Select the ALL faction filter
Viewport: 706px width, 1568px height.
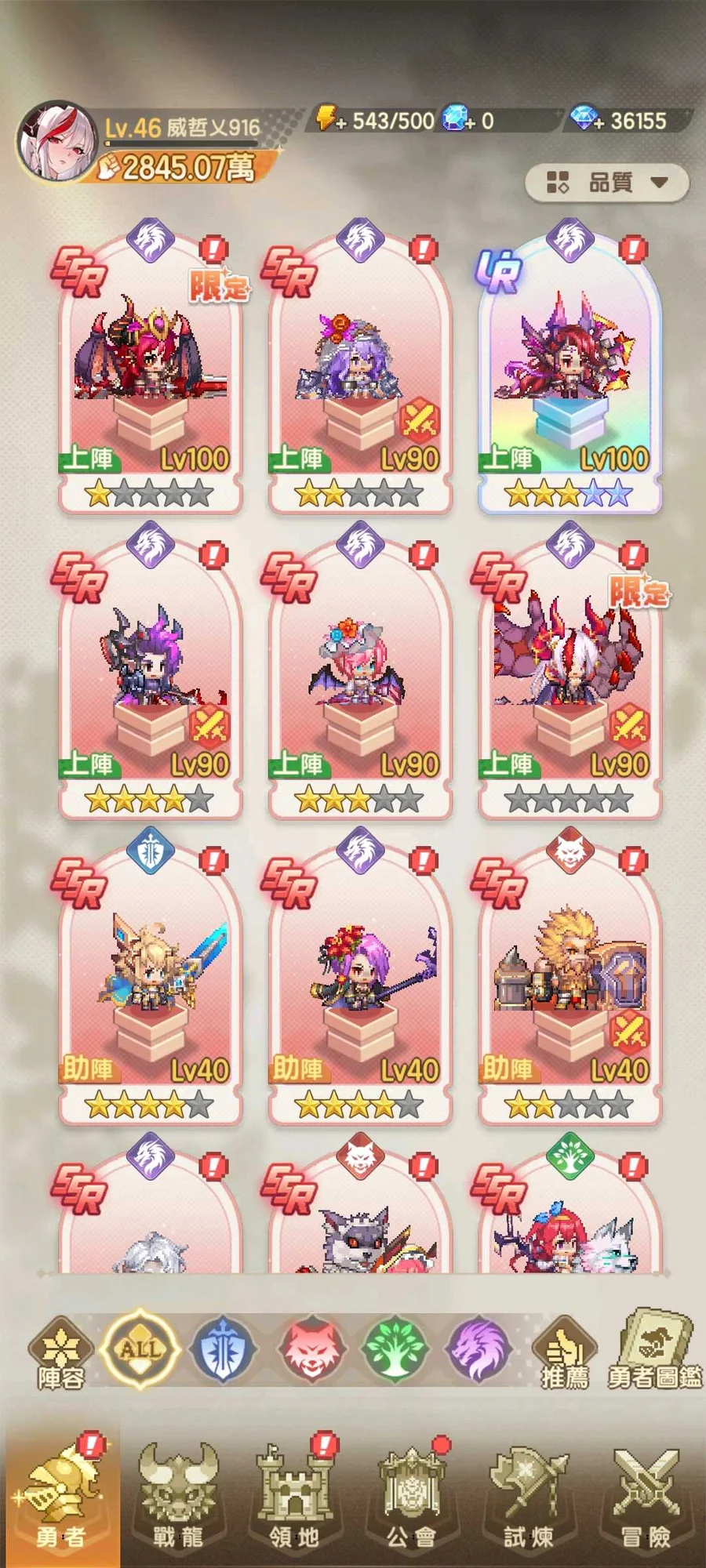pos(140,1348)
